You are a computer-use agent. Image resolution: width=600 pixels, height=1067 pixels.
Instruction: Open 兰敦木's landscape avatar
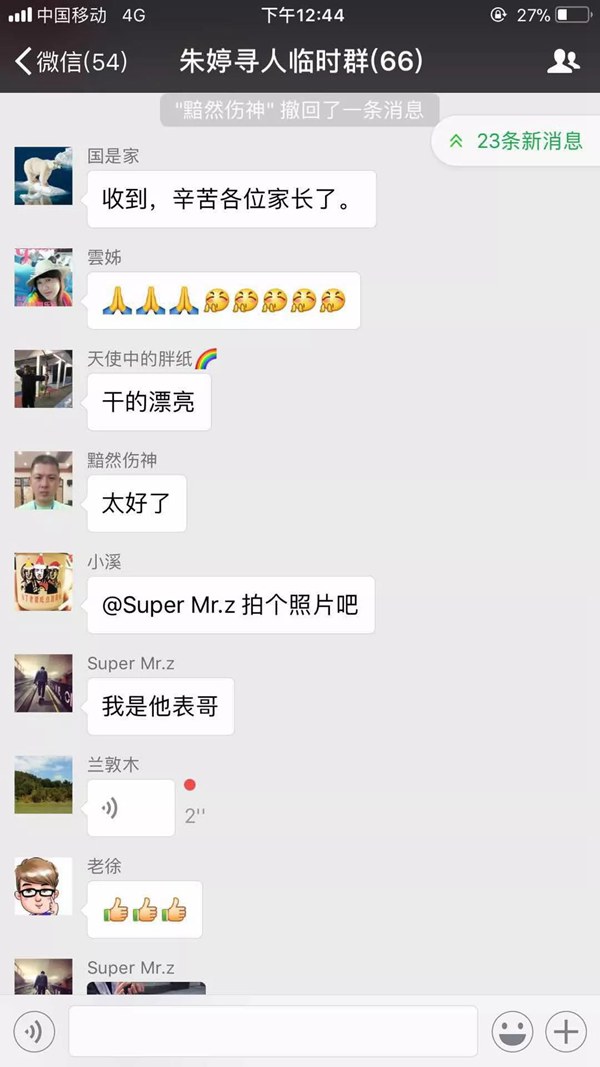click(43, 784)
